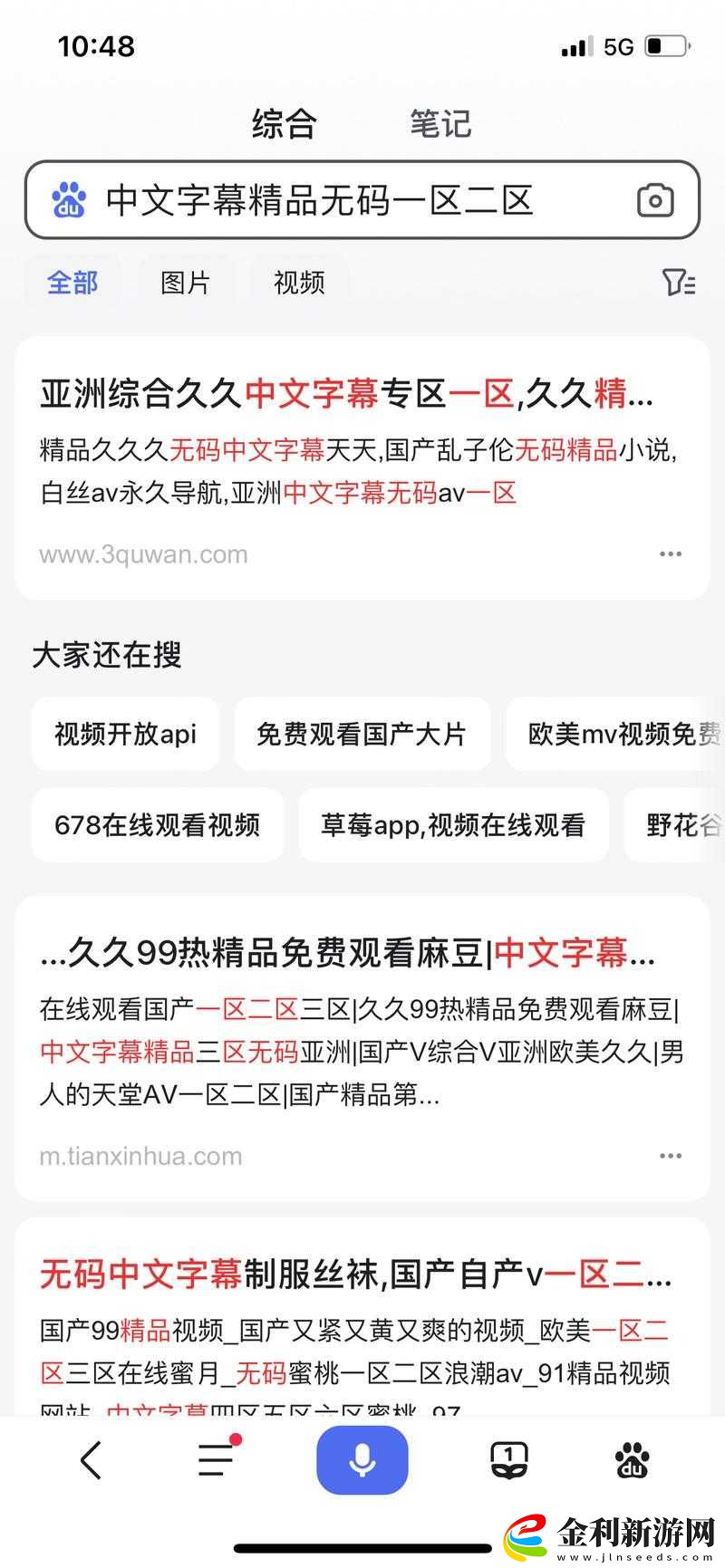Open more options on tianxinhua.com result

tap(671, 1155)
